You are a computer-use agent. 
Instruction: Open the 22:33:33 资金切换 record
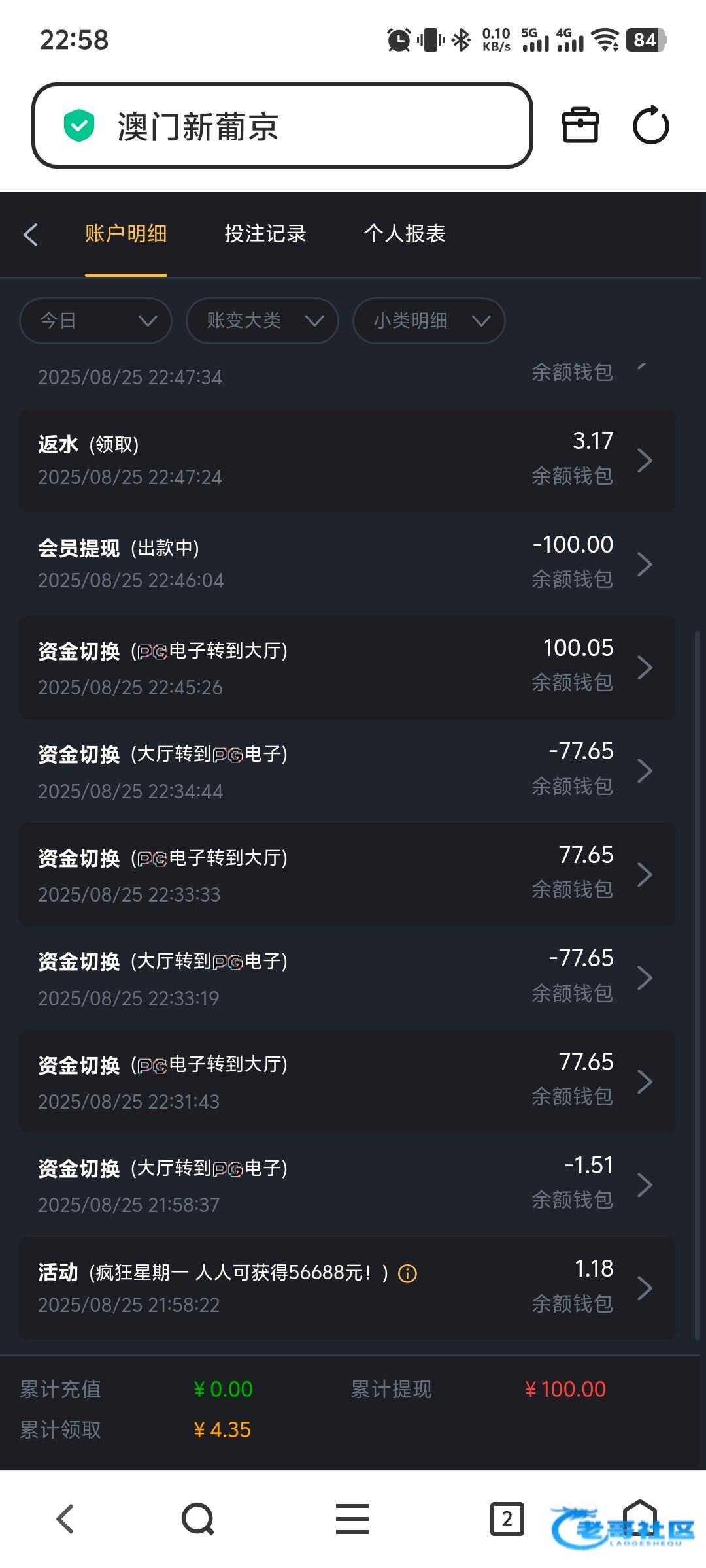(347, 874)
